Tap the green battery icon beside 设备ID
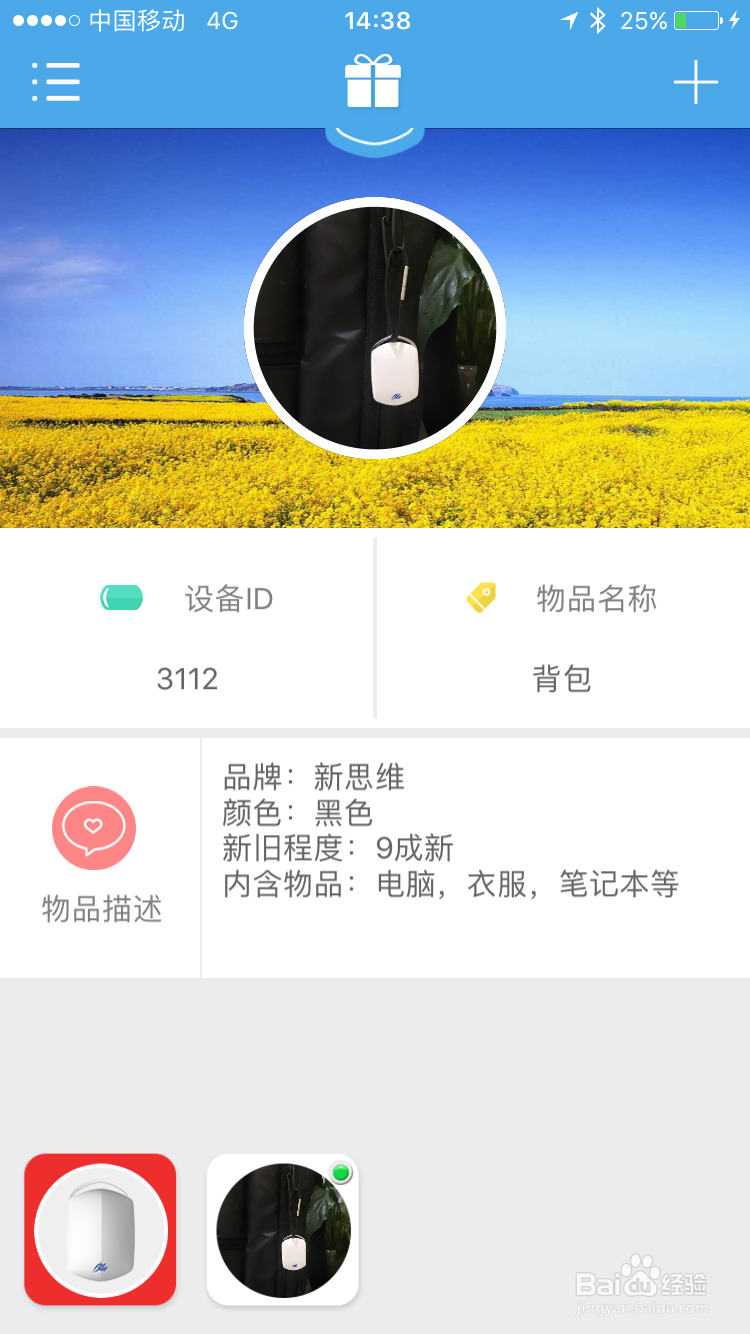The width and height of the screenshot is (750, 1334). [x=120, y=597]
